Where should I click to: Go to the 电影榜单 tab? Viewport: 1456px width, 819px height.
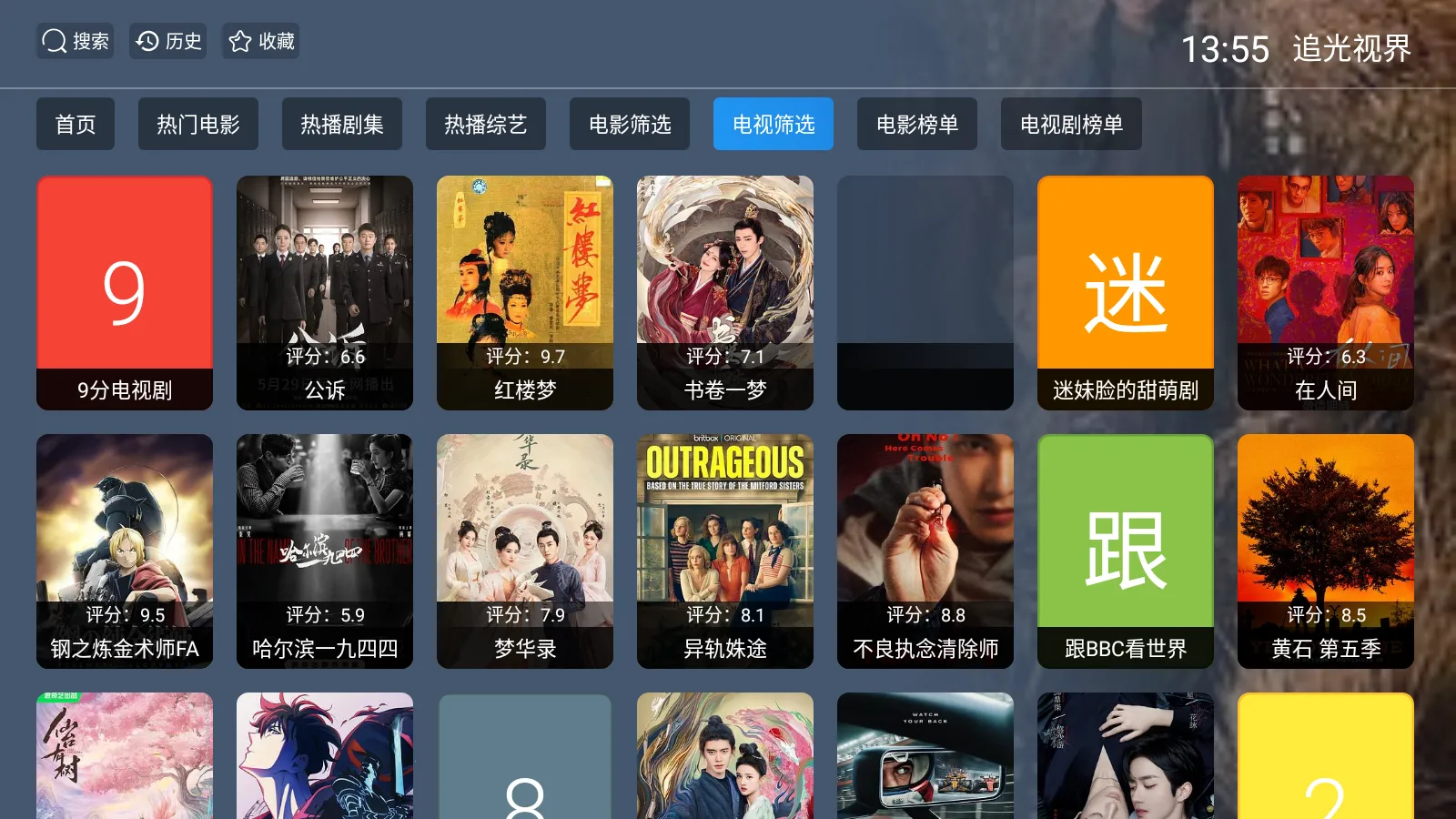(x=917, y=124)
